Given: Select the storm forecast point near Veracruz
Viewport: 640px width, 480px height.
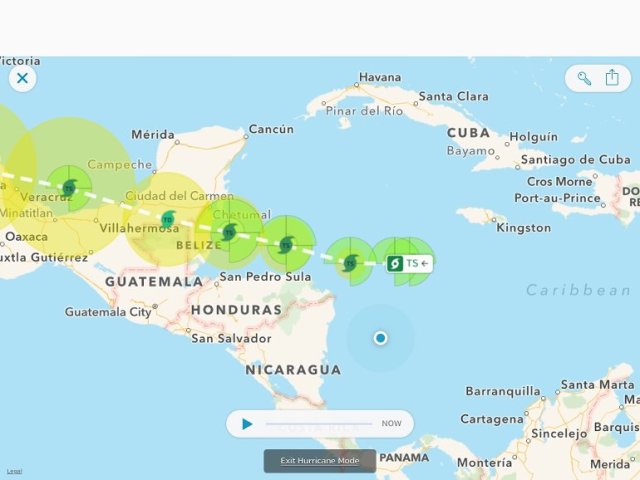Looking at the screenshot, I should (69, 187).
